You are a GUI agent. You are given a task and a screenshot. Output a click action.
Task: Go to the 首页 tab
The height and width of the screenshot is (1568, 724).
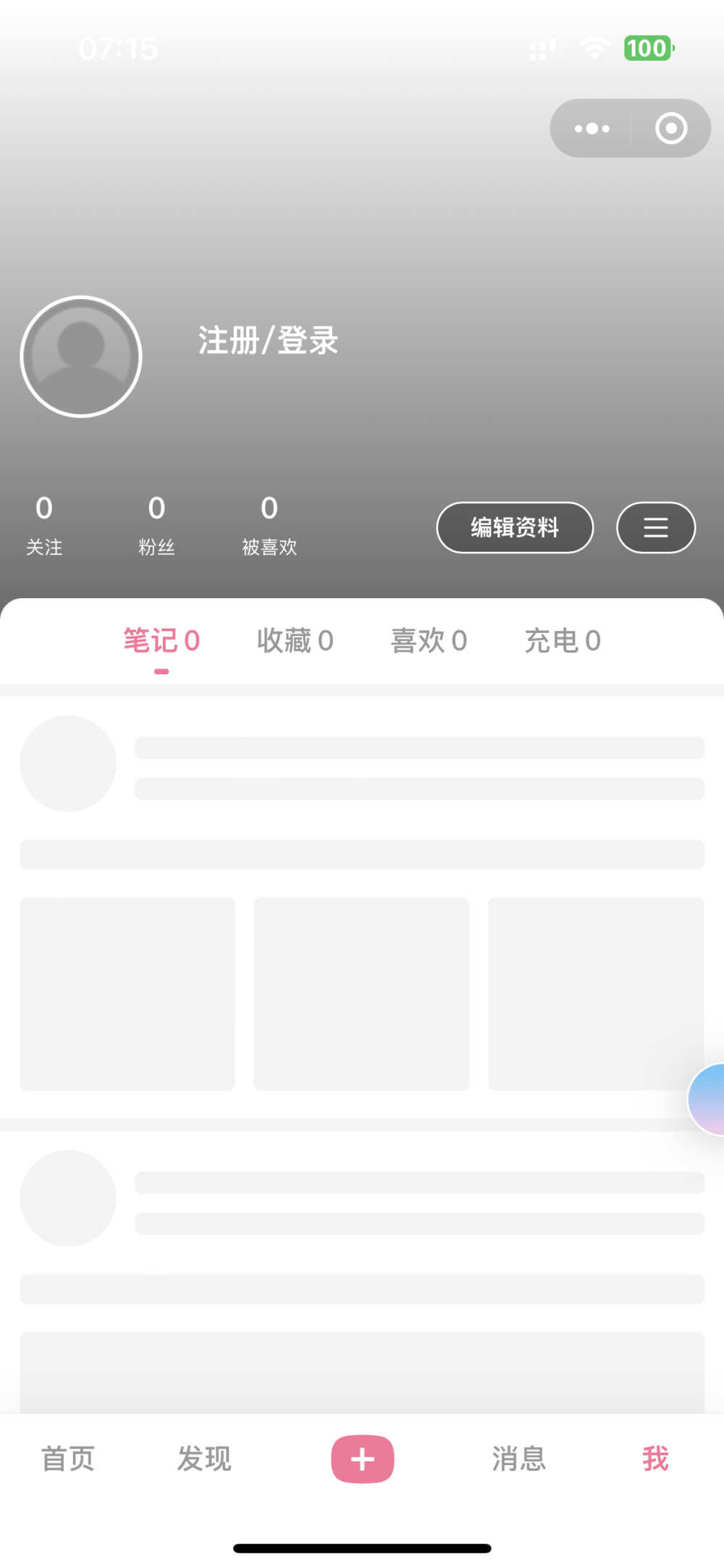pos(68,1459)
